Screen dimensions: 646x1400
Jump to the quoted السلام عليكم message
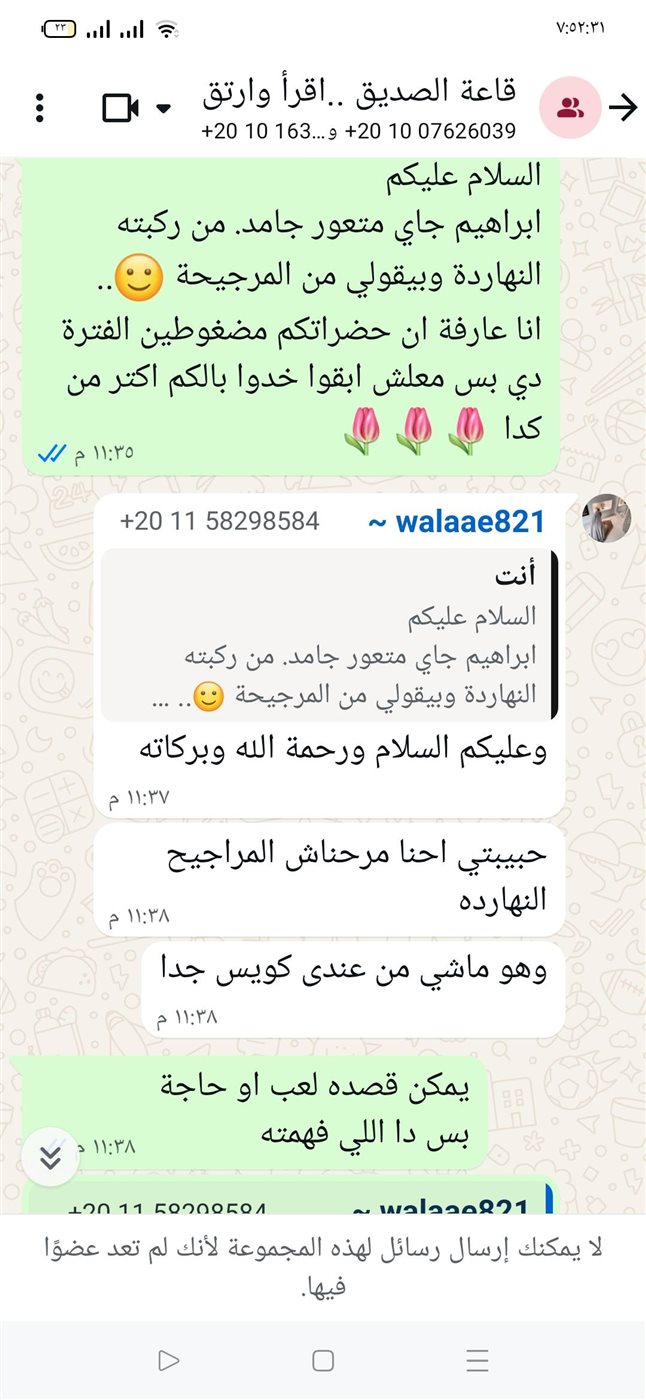330,635
